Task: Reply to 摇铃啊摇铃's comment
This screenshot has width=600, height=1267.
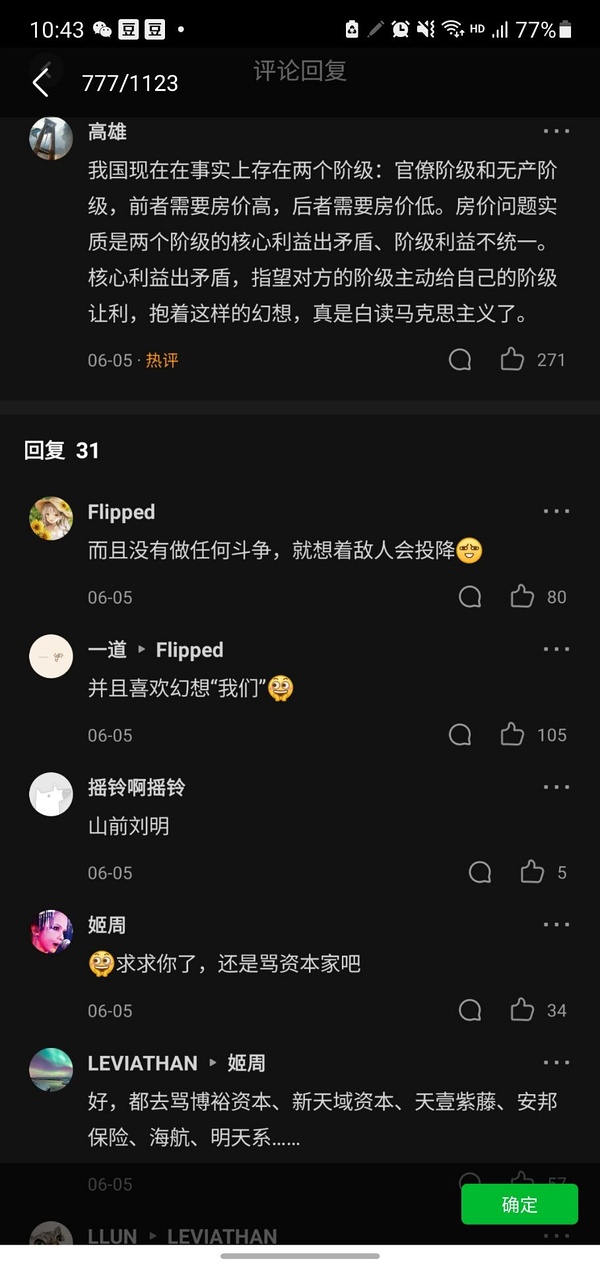Action: tap(480, 873)
